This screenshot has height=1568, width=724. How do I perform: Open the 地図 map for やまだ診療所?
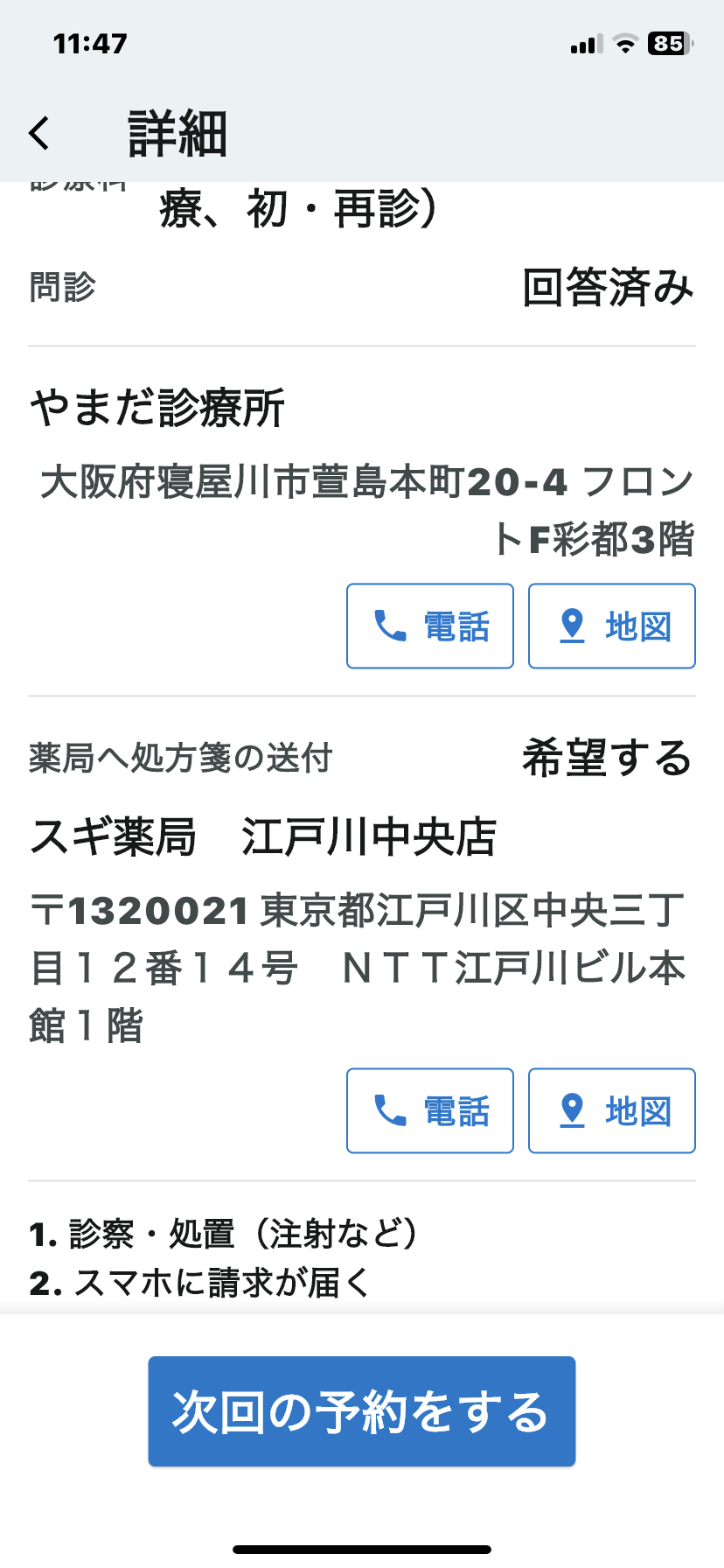[612, 626]
